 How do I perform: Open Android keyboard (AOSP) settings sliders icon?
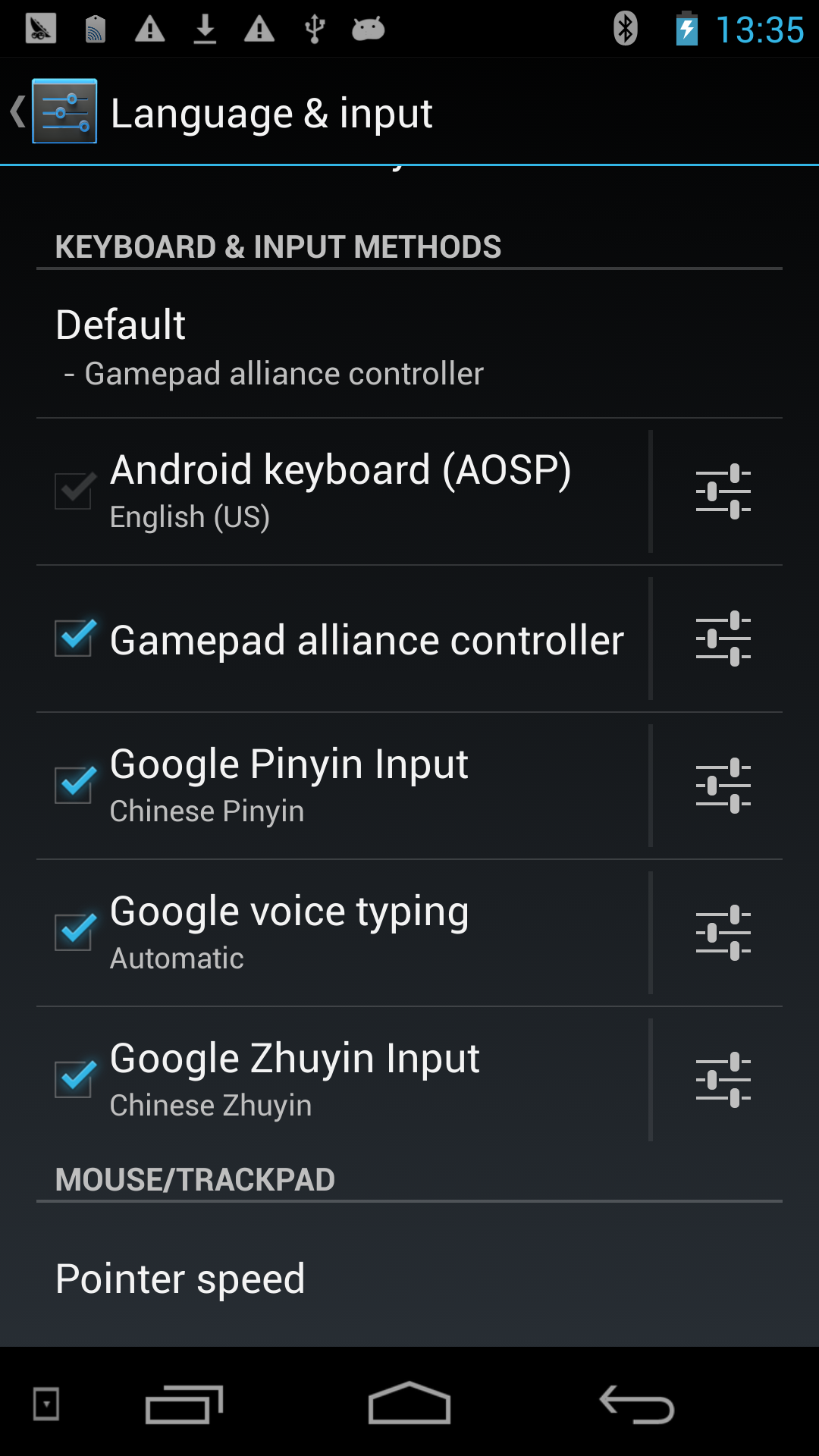[x=723, y=491]
